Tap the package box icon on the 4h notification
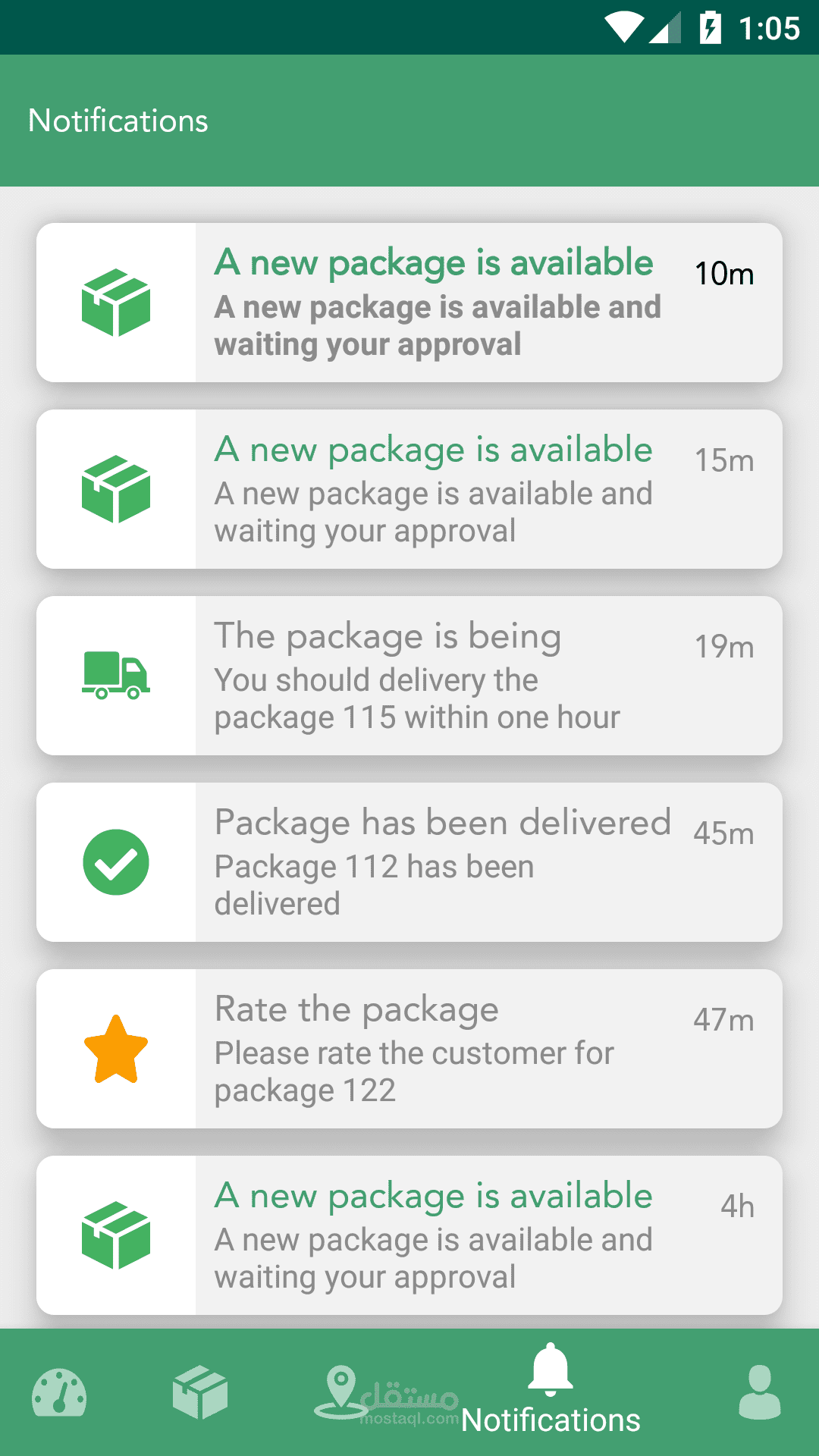The width and height of the screenshot is (819, 1456). coord(115,1234)
